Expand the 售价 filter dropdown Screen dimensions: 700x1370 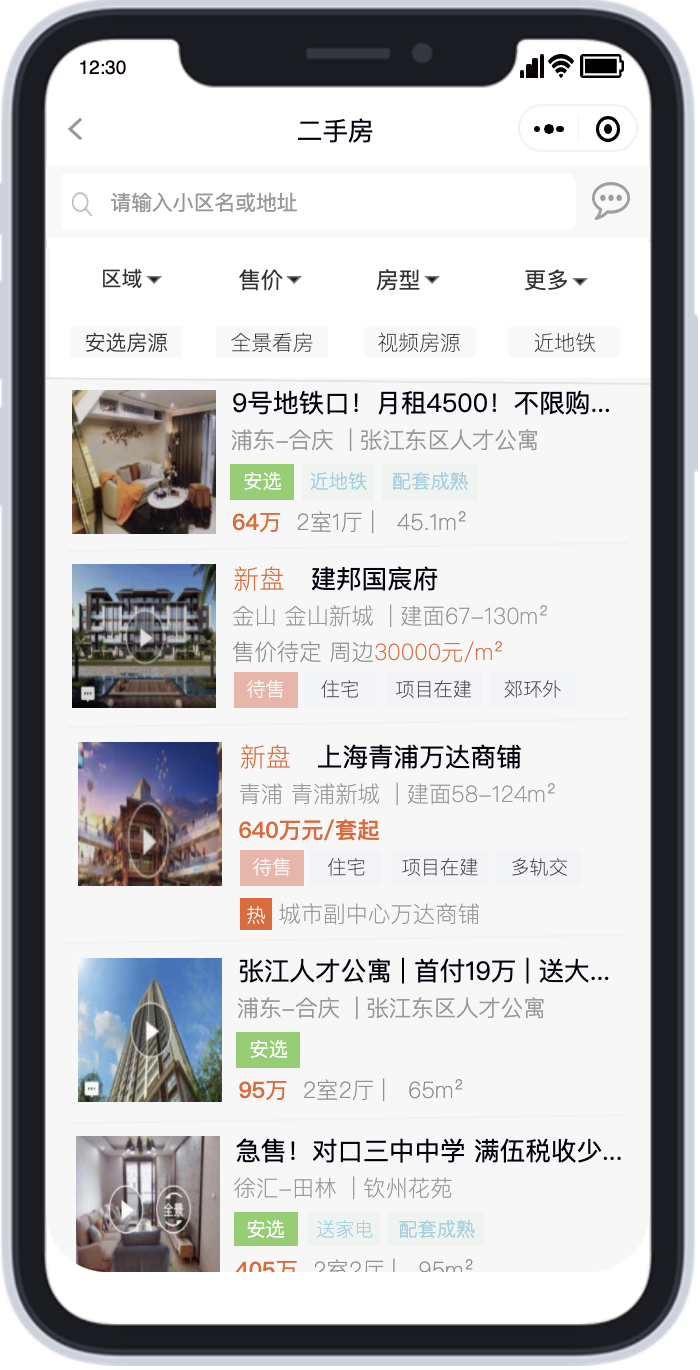pyautogui.click(x=269, y=280)
